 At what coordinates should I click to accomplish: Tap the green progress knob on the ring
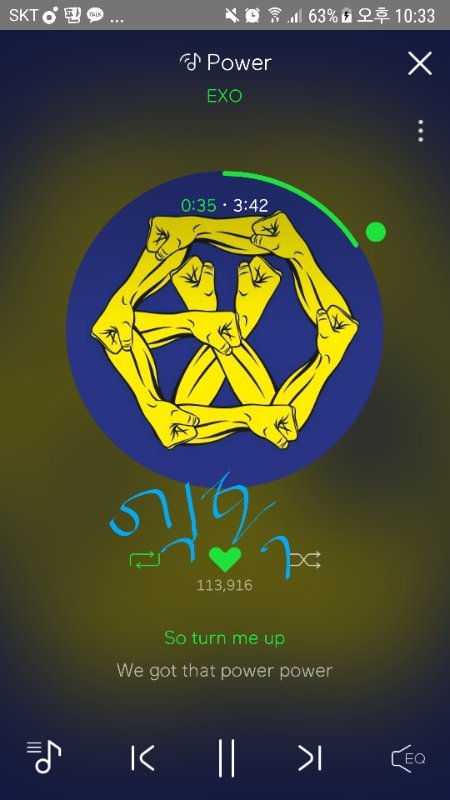(x=376, y=232)
